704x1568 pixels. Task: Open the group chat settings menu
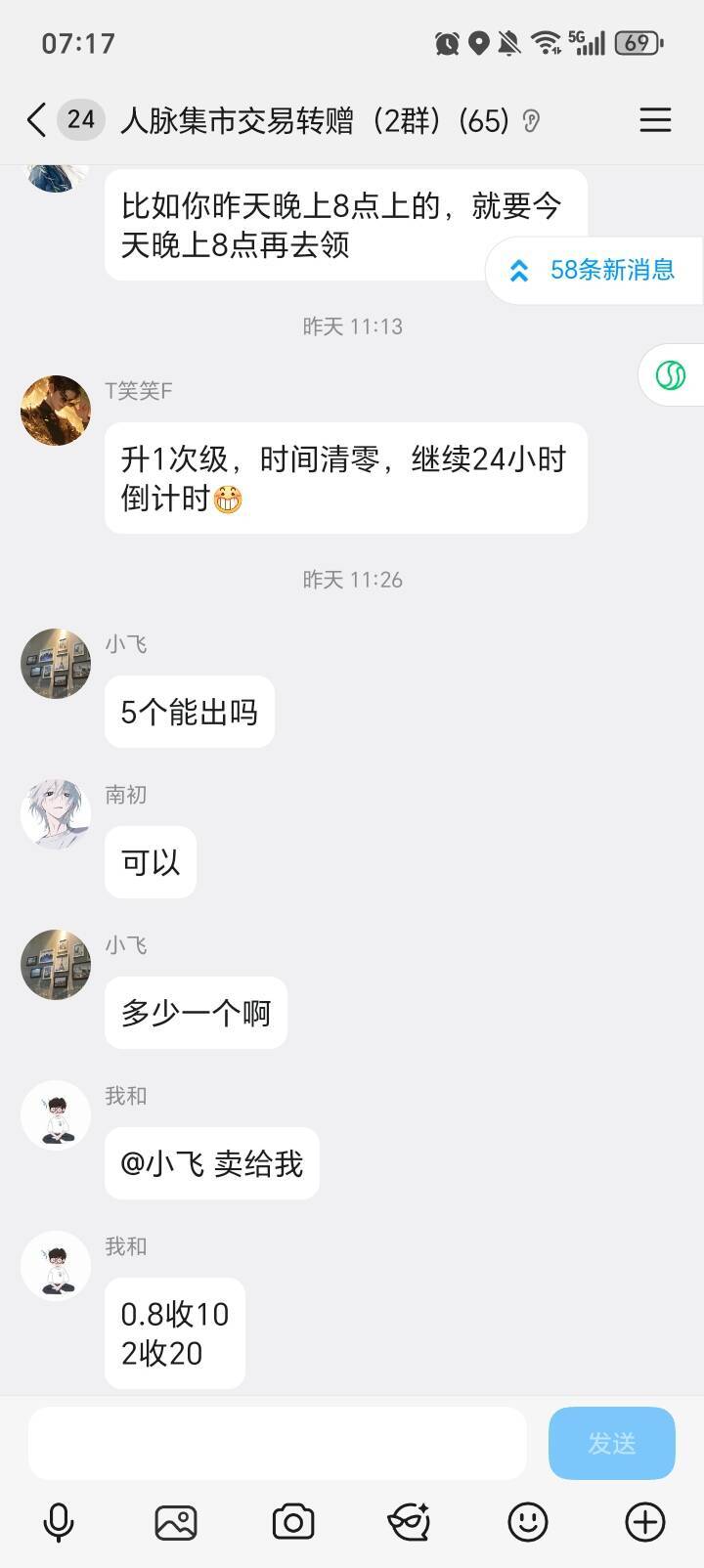pos(655,120)
